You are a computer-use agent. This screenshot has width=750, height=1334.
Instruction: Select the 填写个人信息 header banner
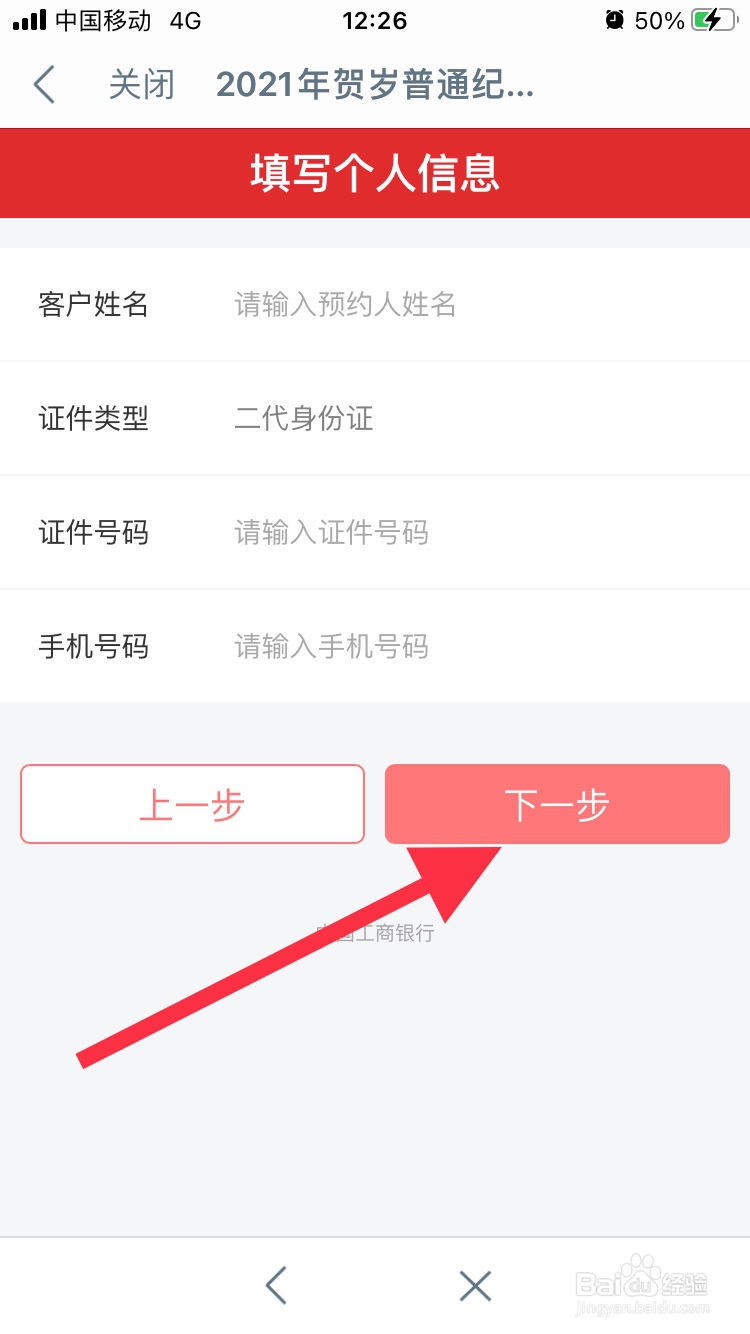point(375,172)
